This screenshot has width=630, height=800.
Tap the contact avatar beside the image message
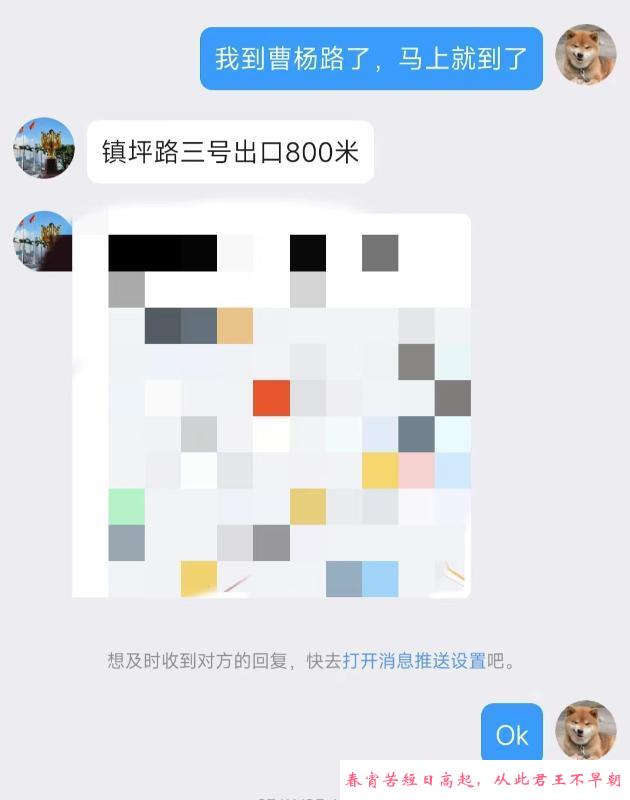[44, 241]
